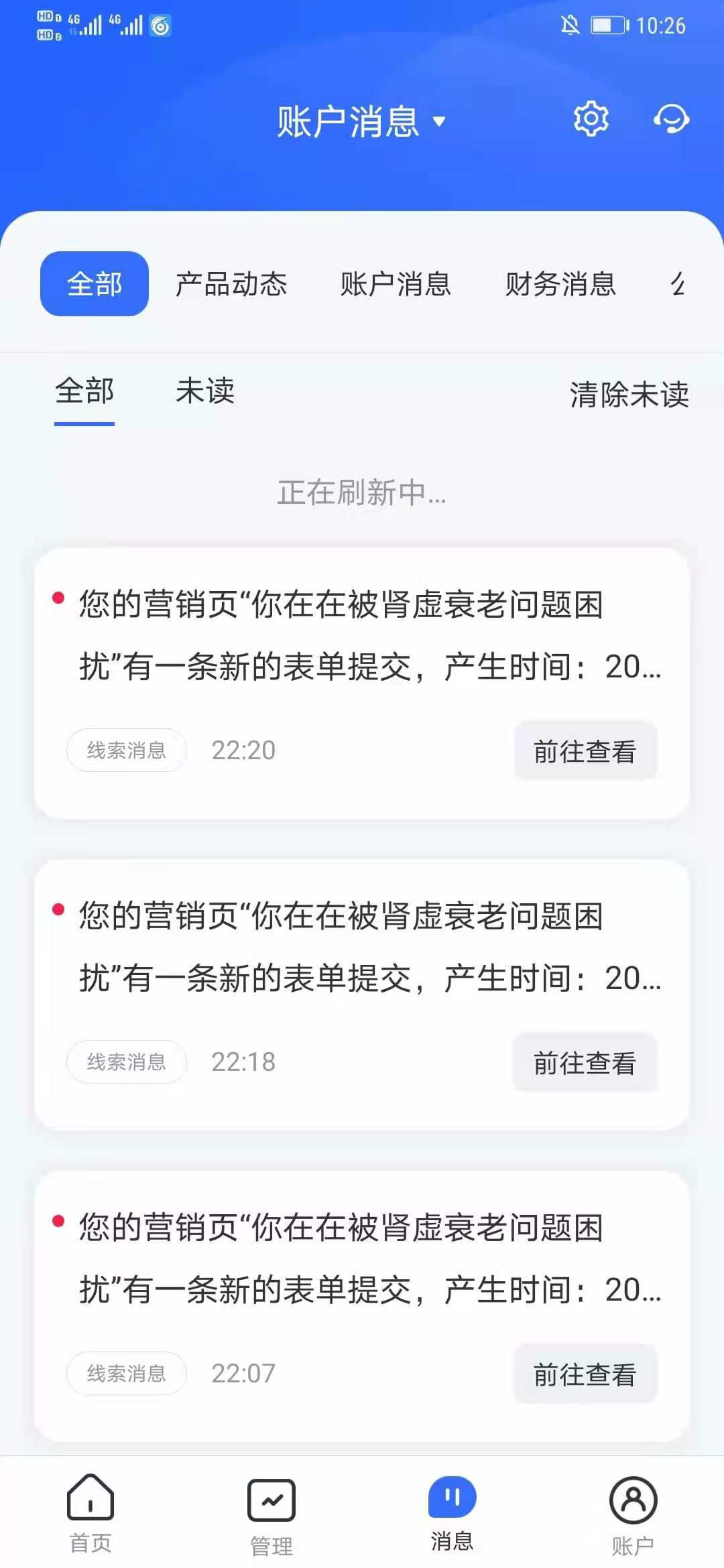
Task: Open the message card from 22:20
Action: click(x=362, y=683)
